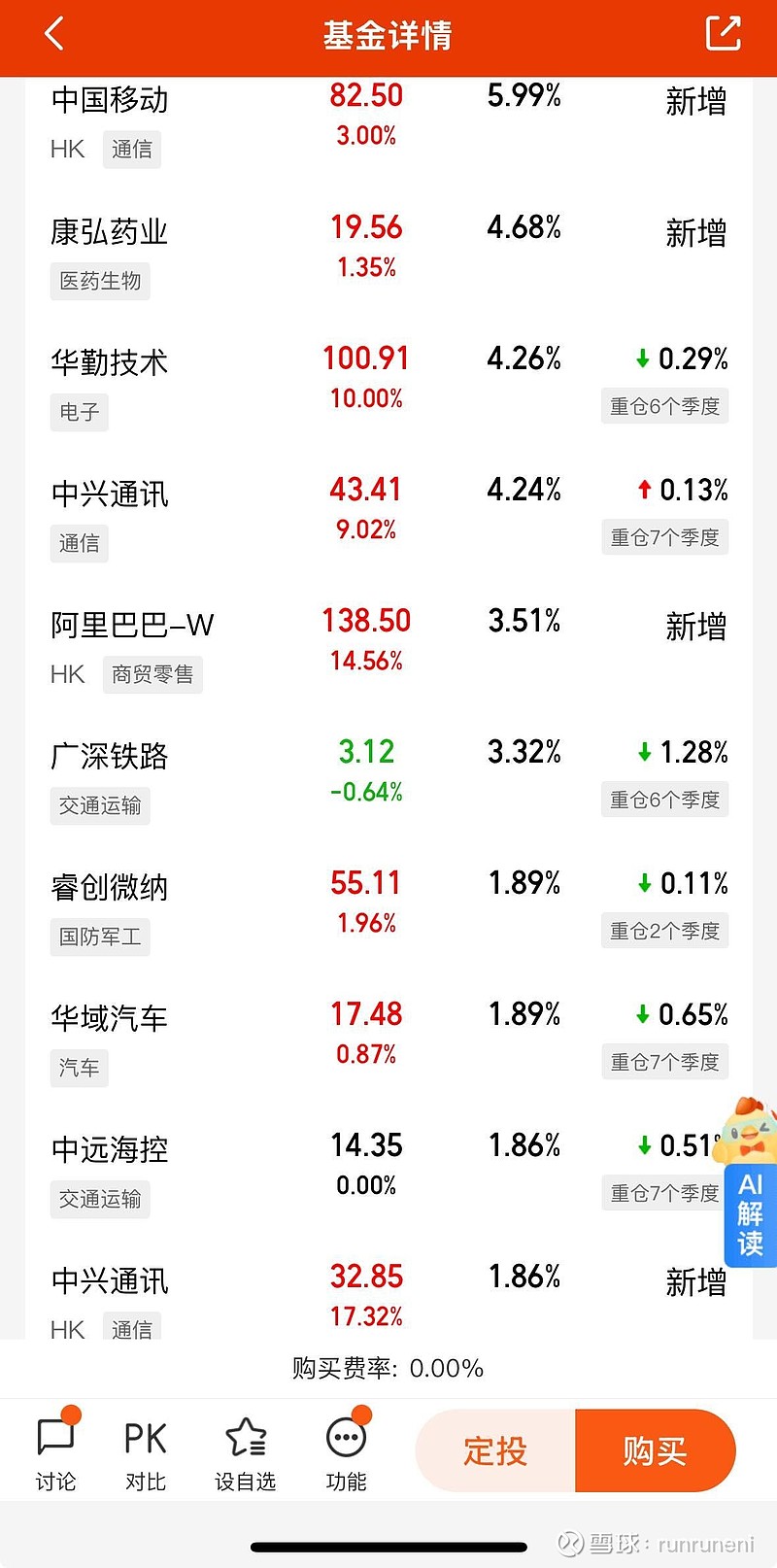This screenshot has height=1568, width=777.
Task: Tap the 购买 buy button
Action: (656, 1450)
